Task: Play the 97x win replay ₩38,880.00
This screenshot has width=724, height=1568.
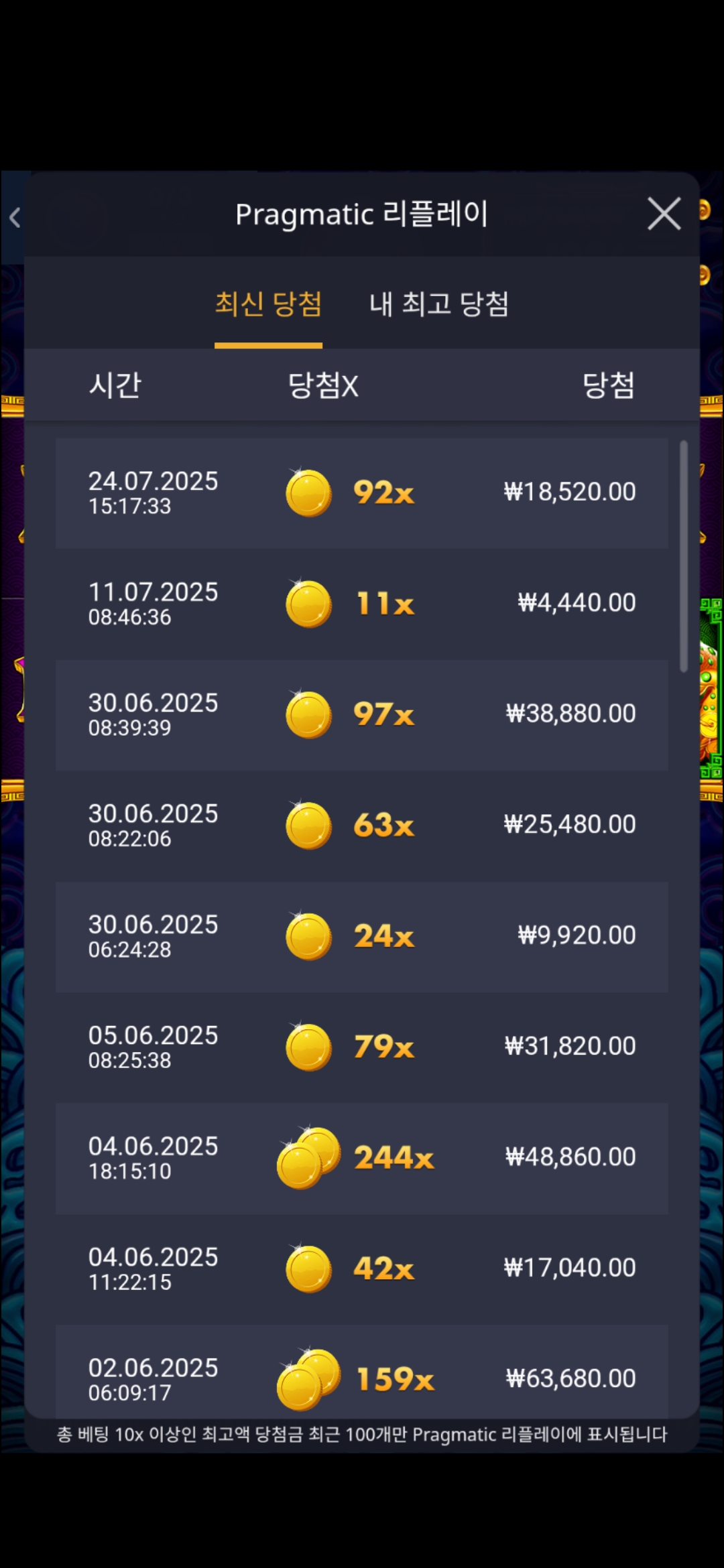Action: point(361,714)
